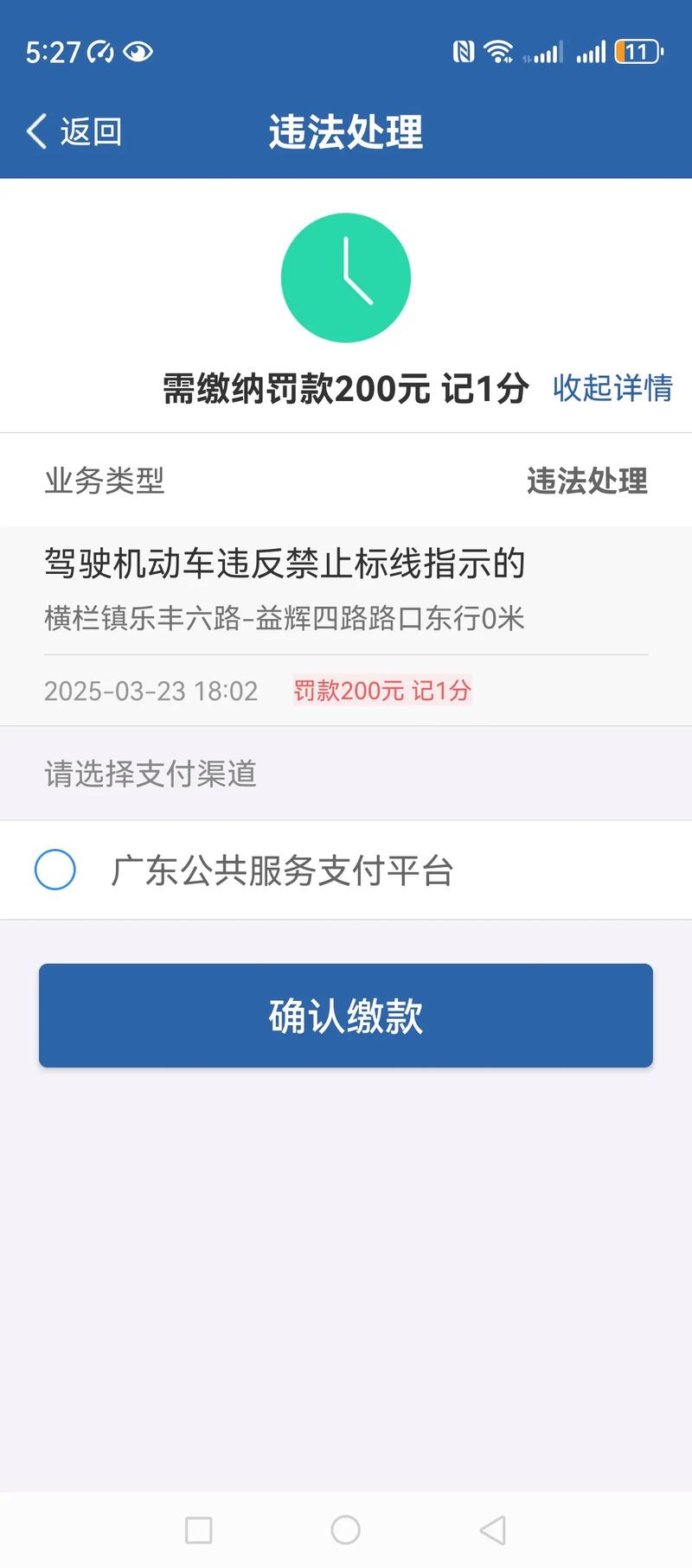Tap the 违法处理 business type label

(x=586, y=481)
